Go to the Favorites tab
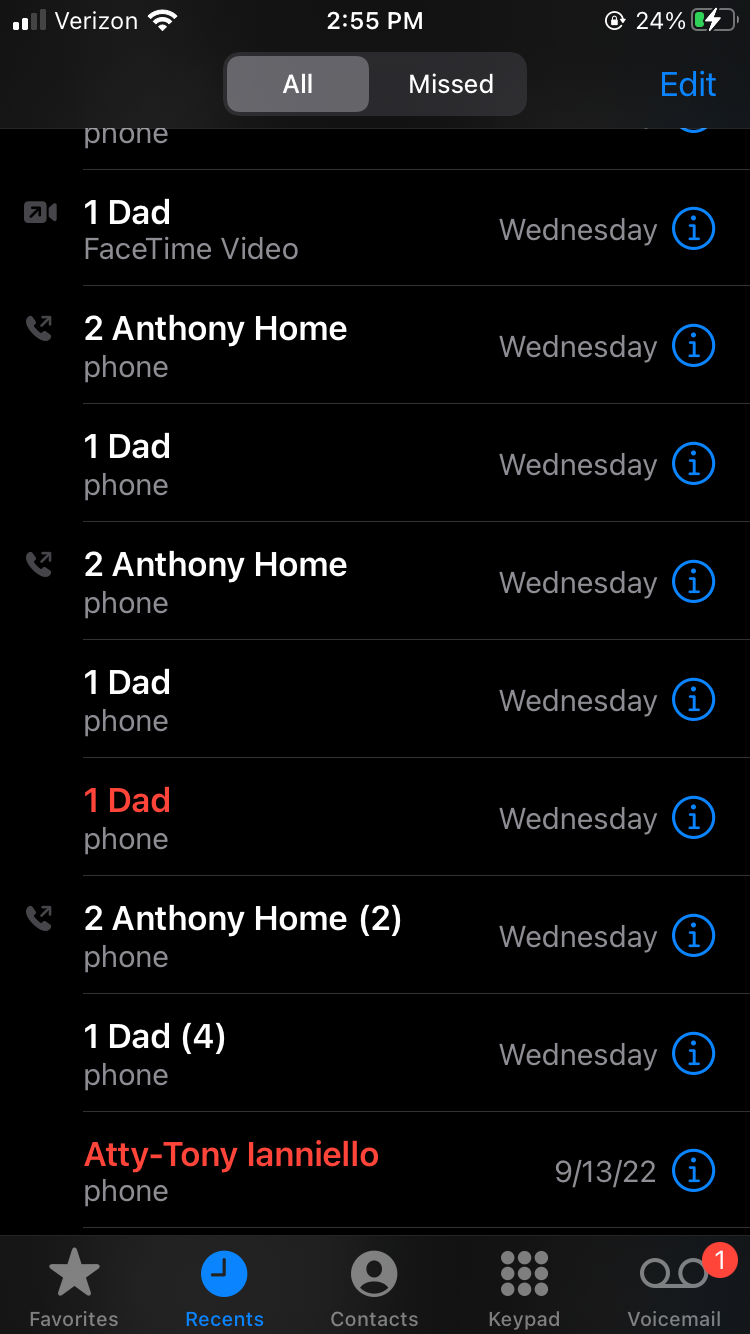Viewport: 750px width, 1334px height. [x=74, y=1287]
